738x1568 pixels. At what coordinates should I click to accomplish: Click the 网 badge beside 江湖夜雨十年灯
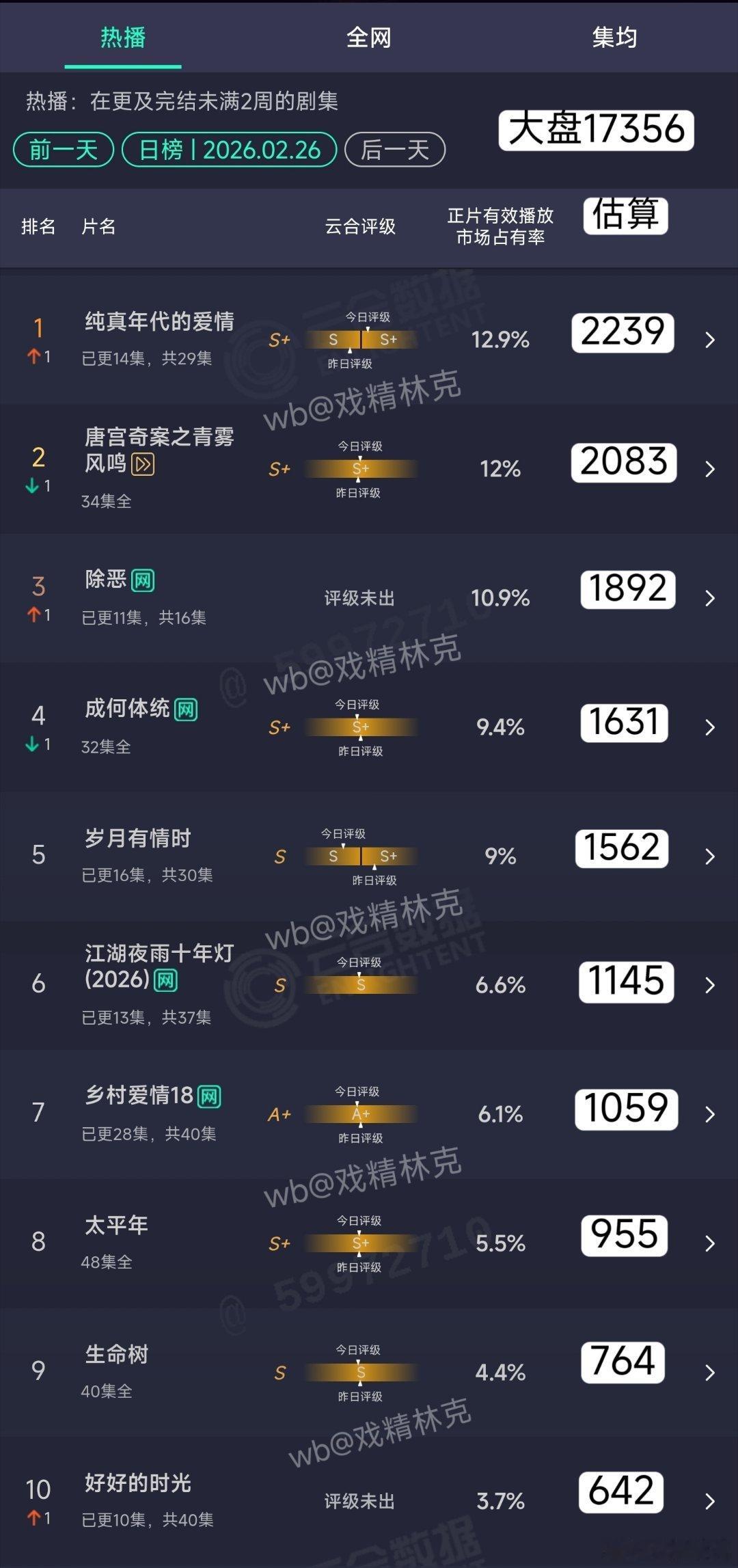tap(167, 979)
